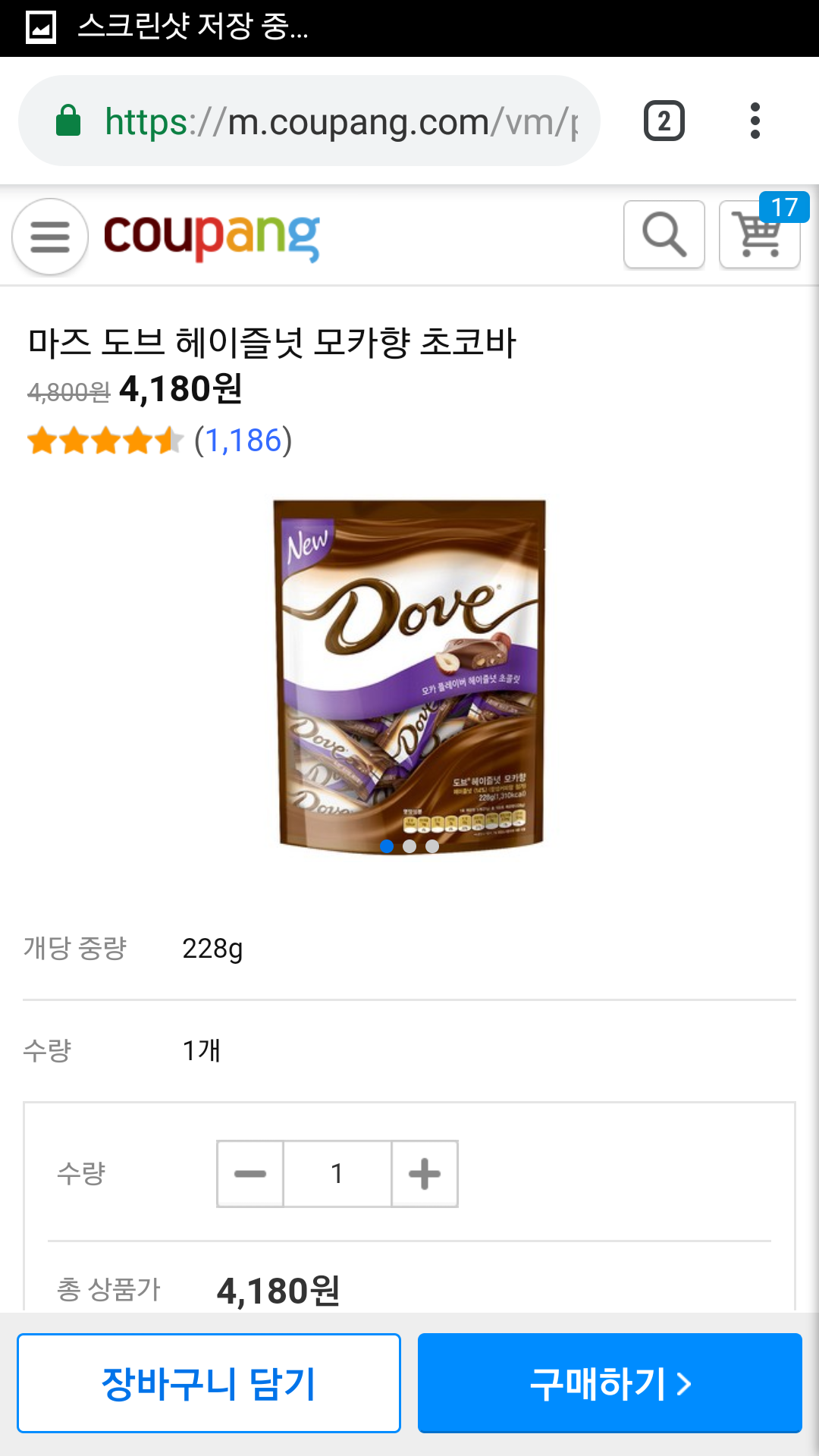The width and height of the screenshot is (819, 1456).
Task: Buy now with 구매하기 button
Action: pos(610,1383)
